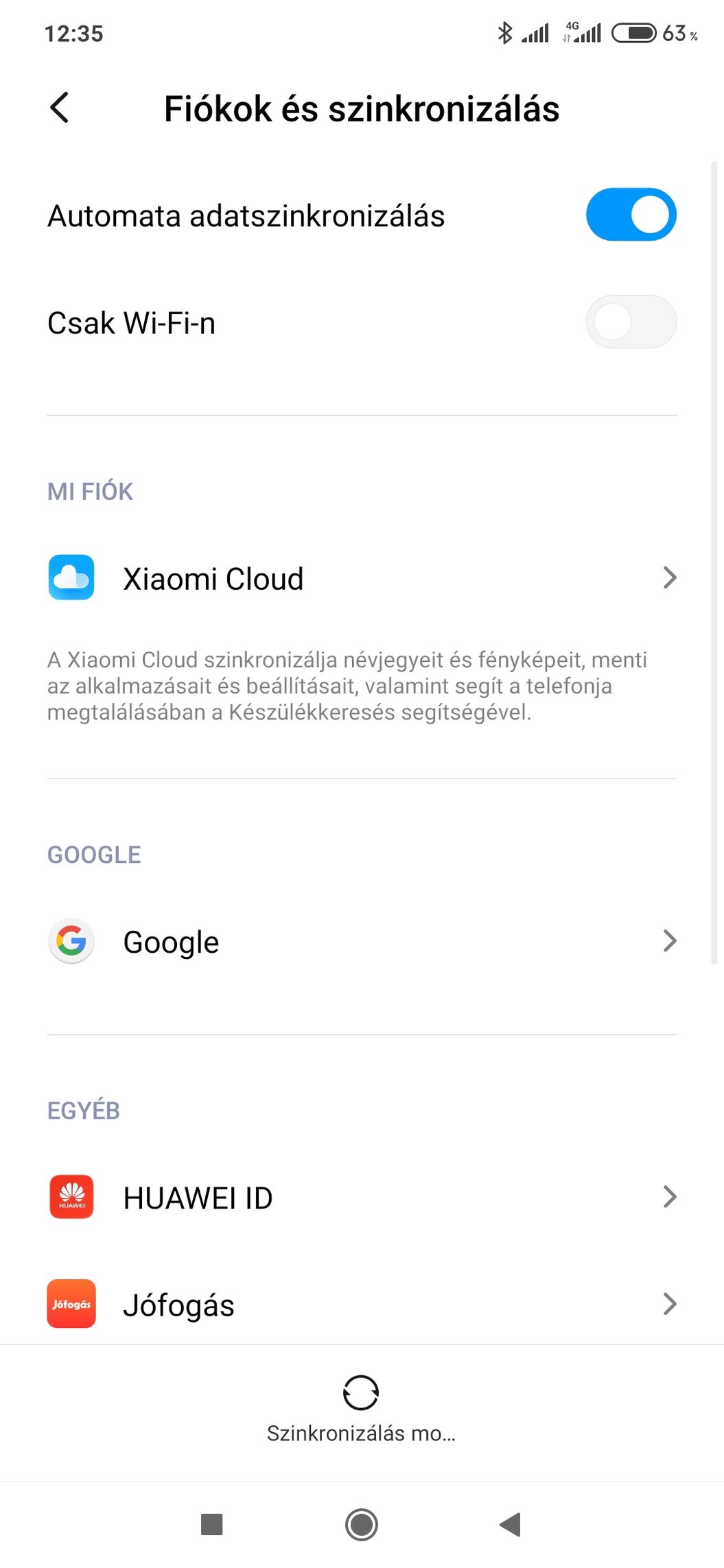Open the Google account row

pyautogui.click(x=362, y=941)
